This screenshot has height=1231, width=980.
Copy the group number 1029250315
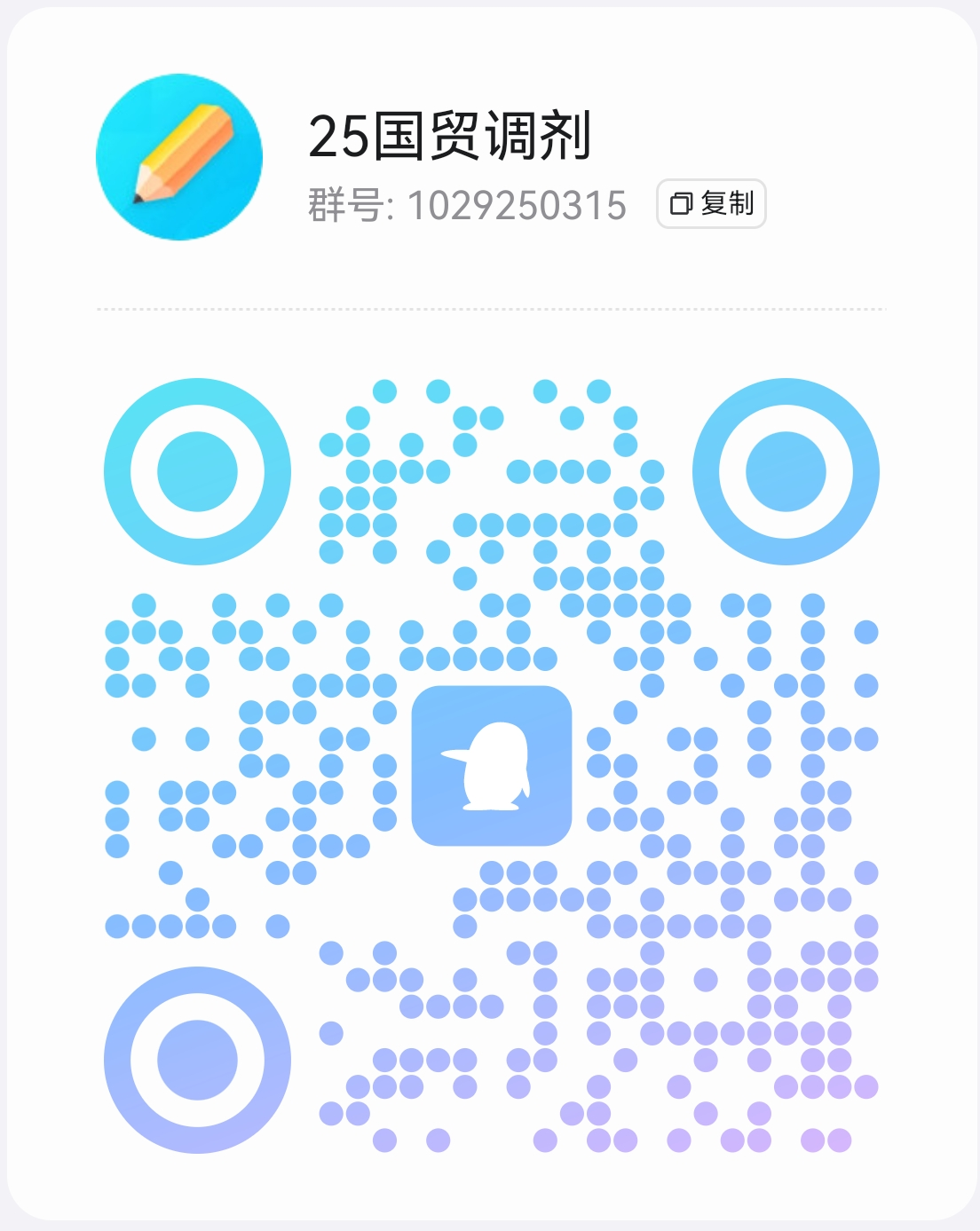[711, 204]
